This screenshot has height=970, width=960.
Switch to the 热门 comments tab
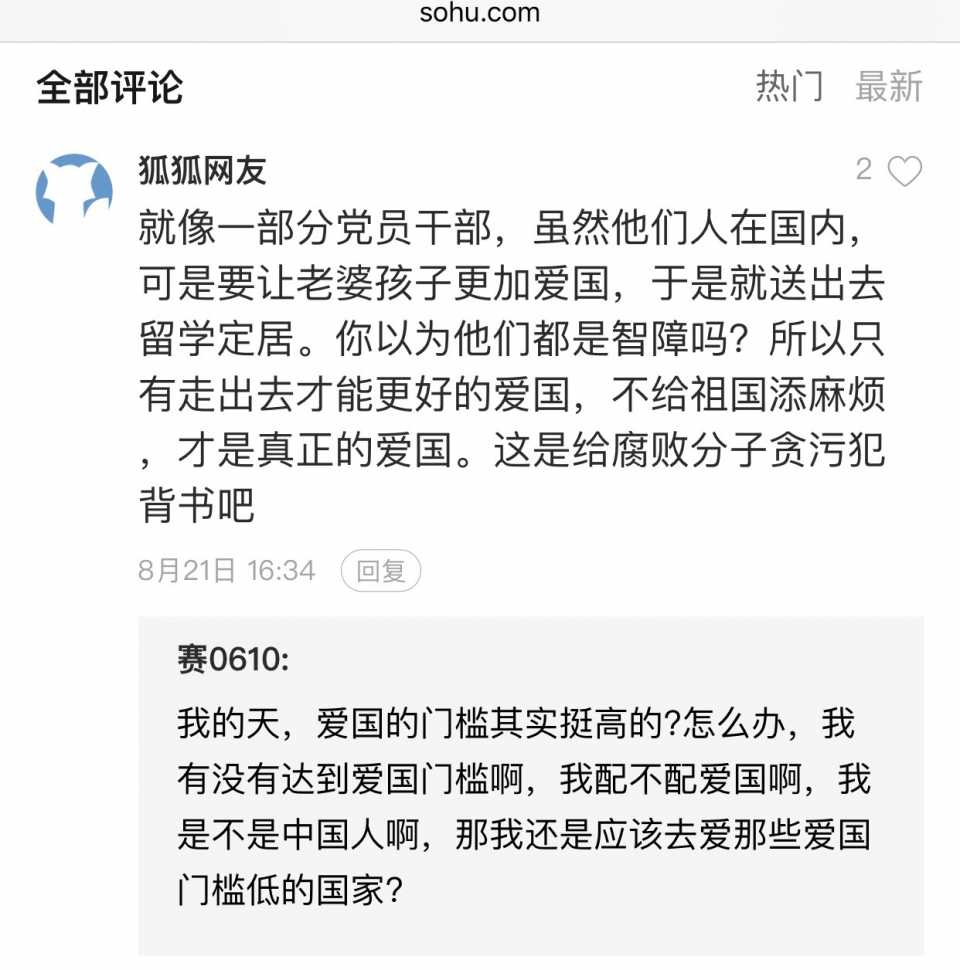pos(789,87)
